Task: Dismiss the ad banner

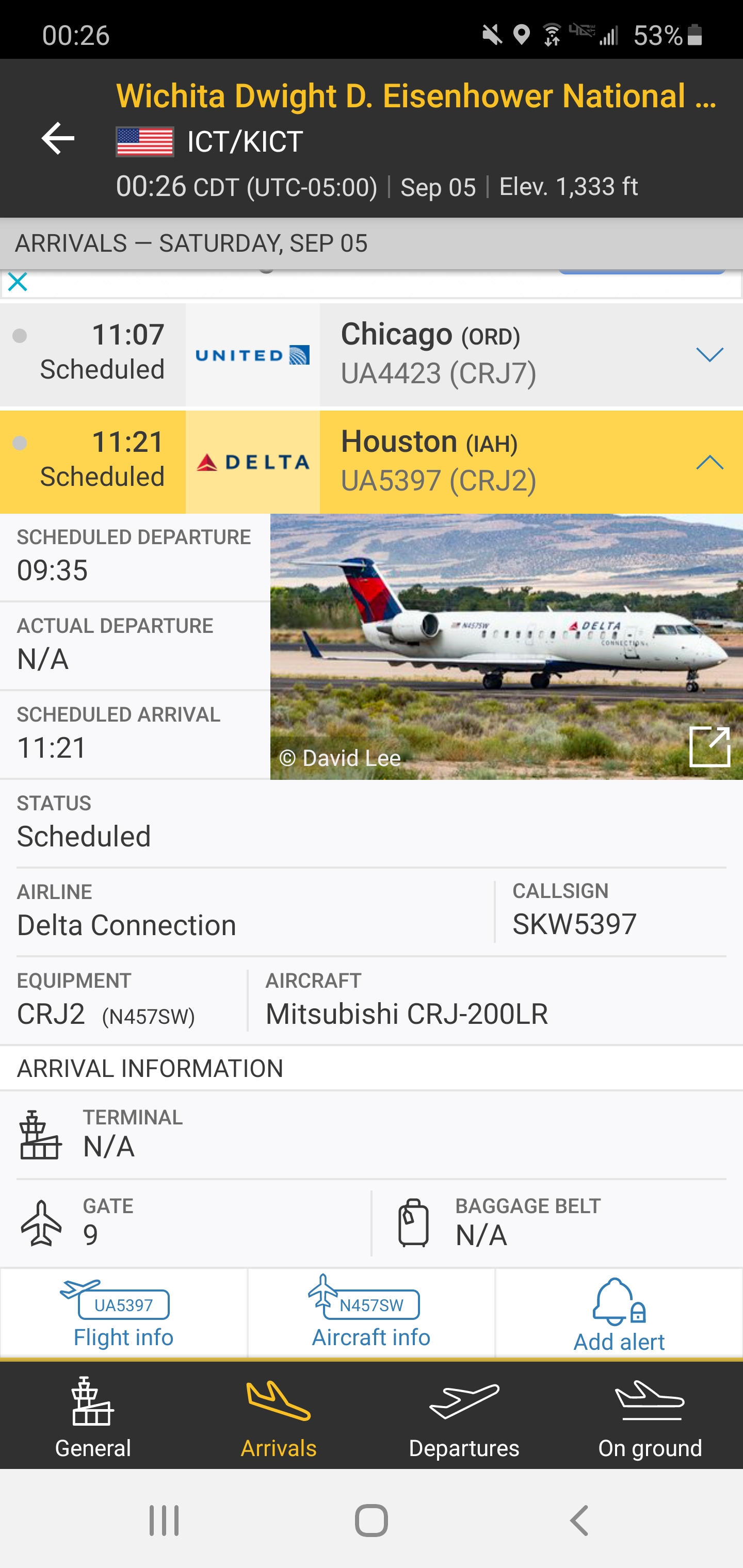Action: [x=18, y=282]
